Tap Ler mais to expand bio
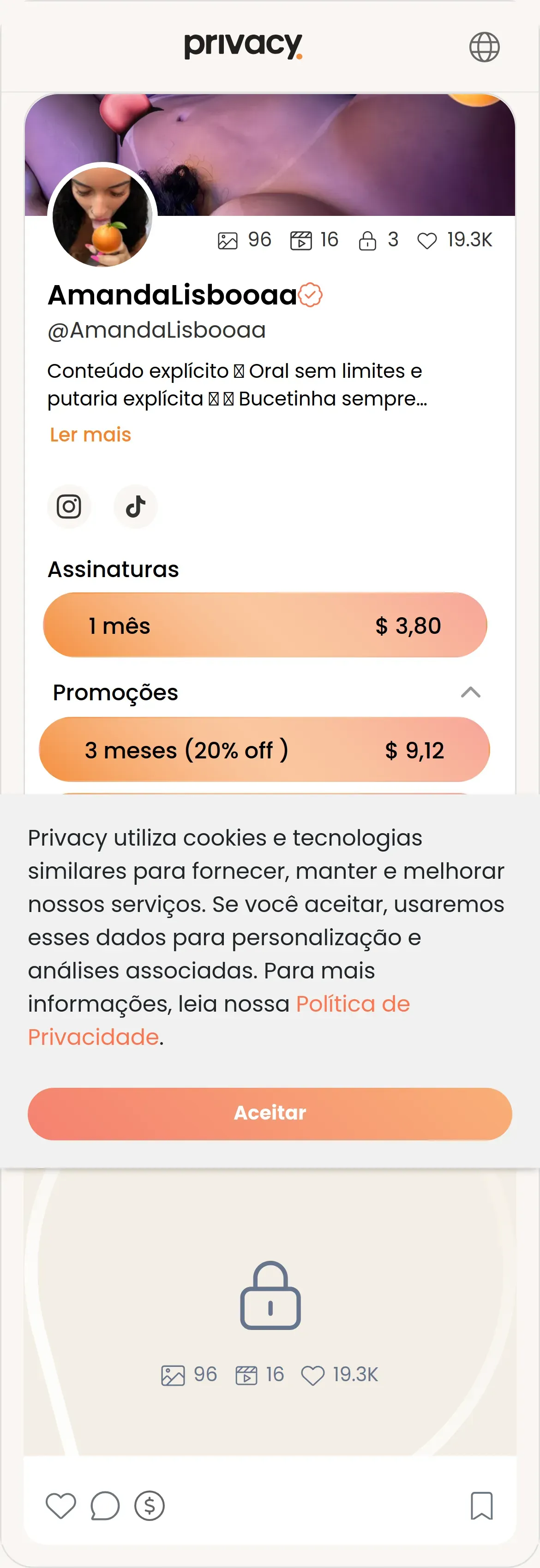Viewport: 540px width, 1568px height. coord(90,435)
